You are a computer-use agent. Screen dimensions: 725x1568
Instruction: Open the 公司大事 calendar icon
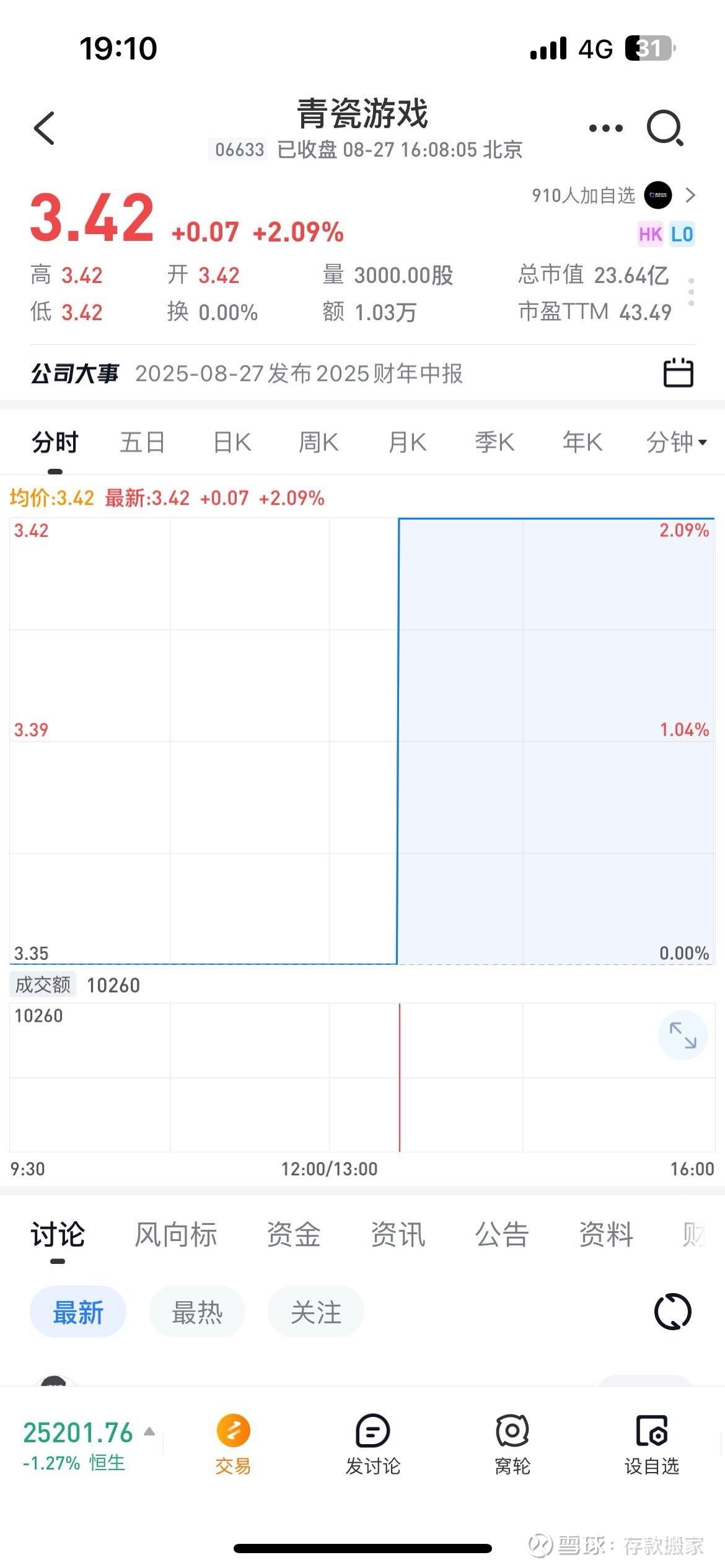coord(678,373)
